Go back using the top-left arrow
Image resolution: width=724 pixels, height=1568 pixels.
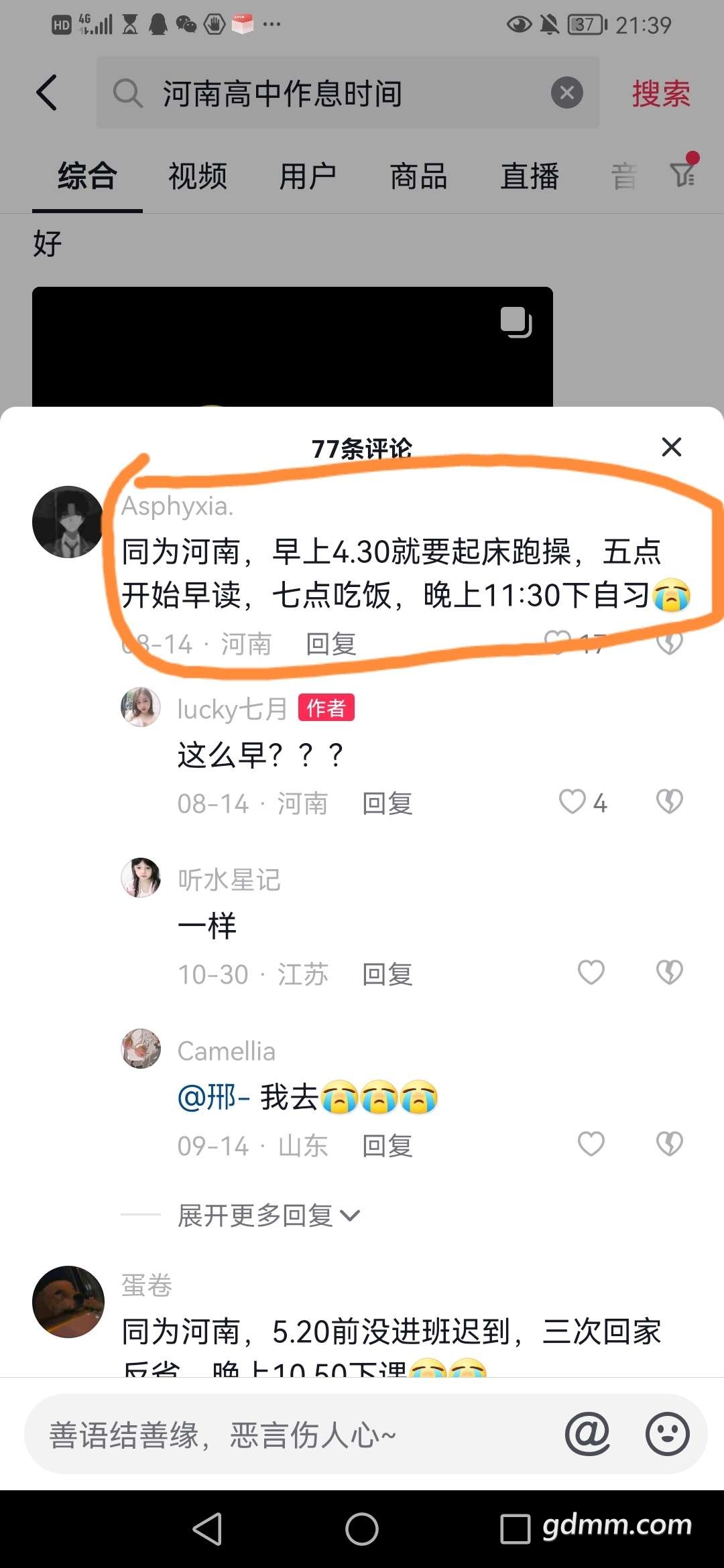[47, 92]
